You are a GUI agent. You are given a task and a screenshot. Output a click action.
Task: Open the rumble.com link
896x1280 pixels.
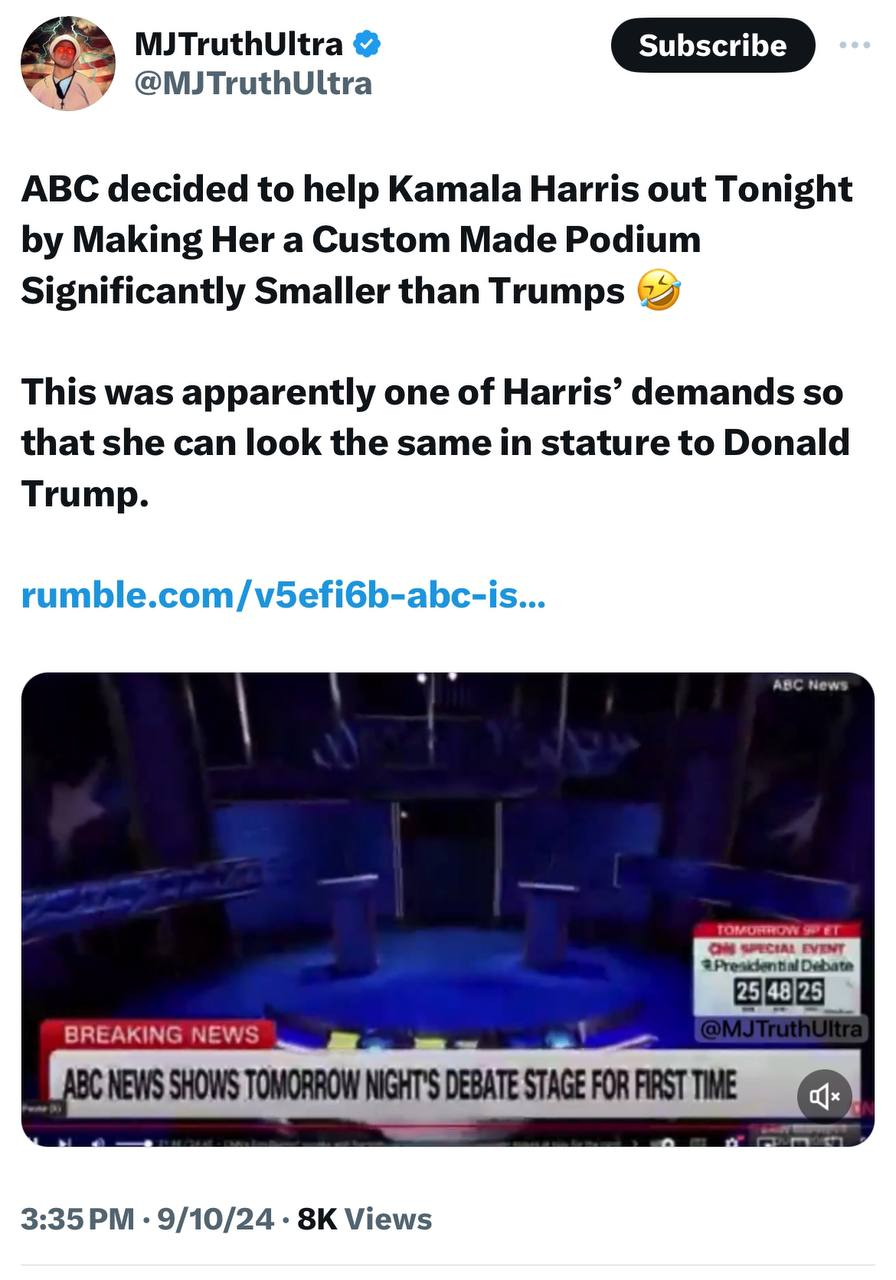point(284,596)
